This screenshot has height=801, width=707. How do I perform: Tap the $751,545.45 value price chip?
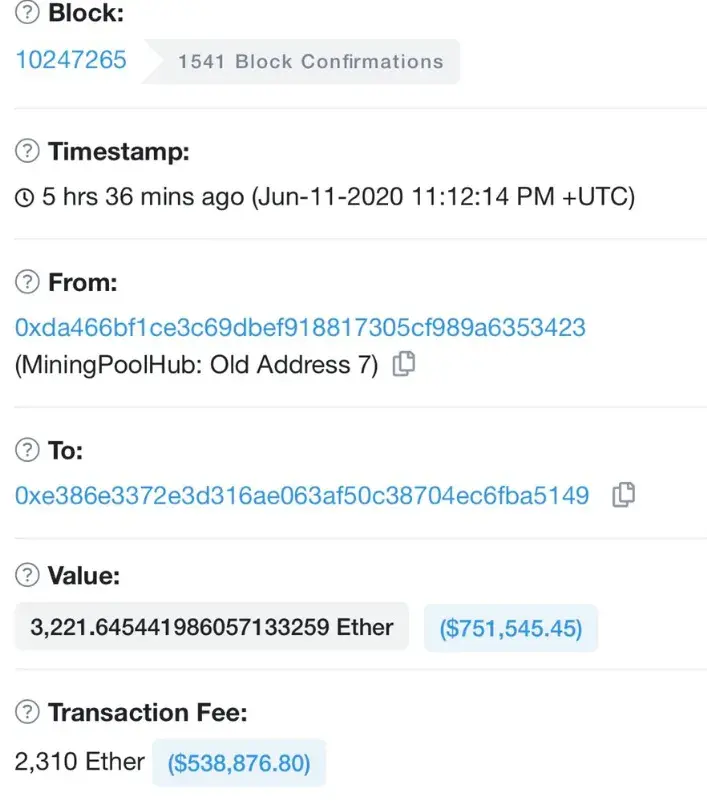point(511,628)
